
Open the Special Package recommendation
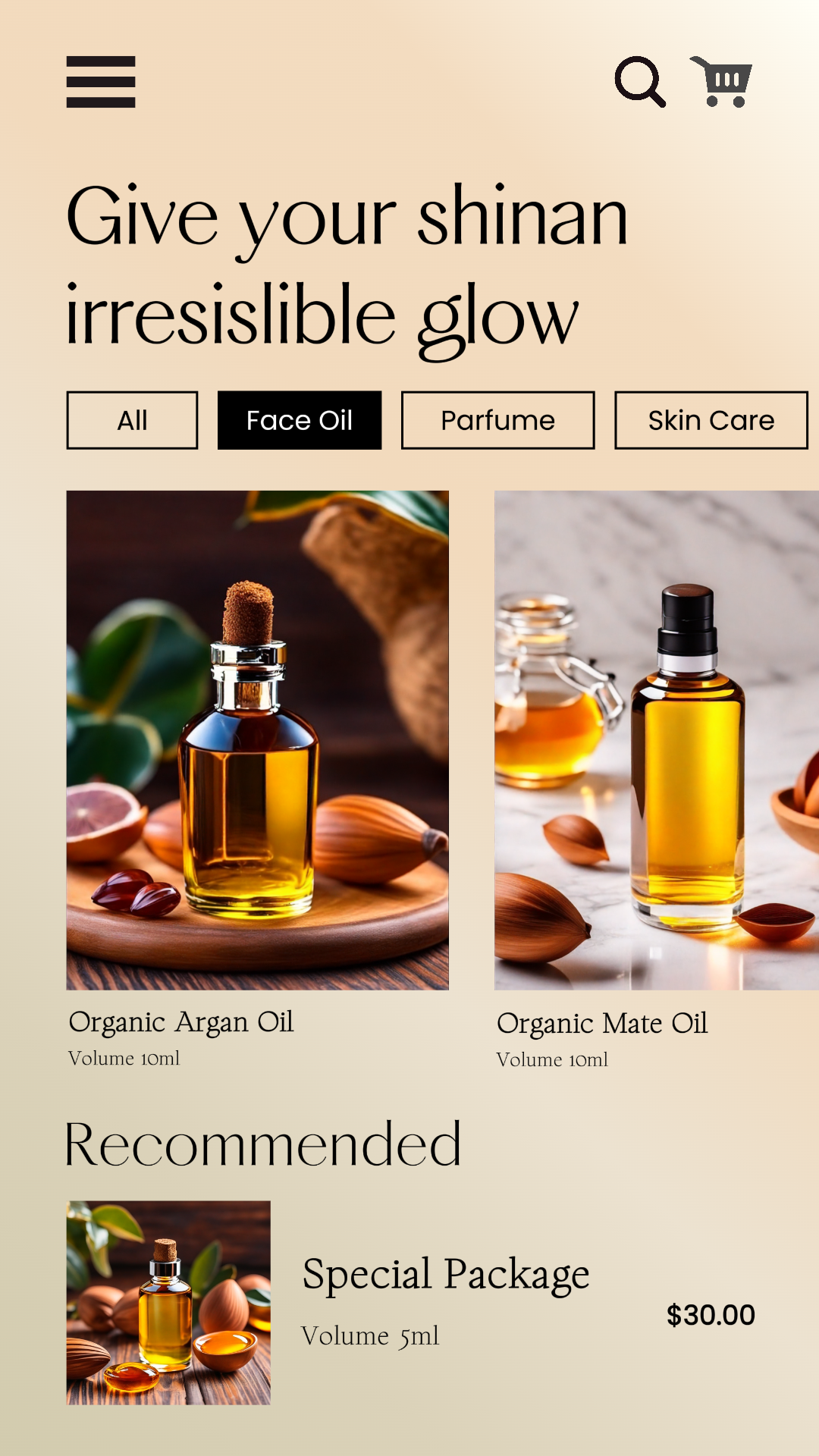pos(410,1303)
